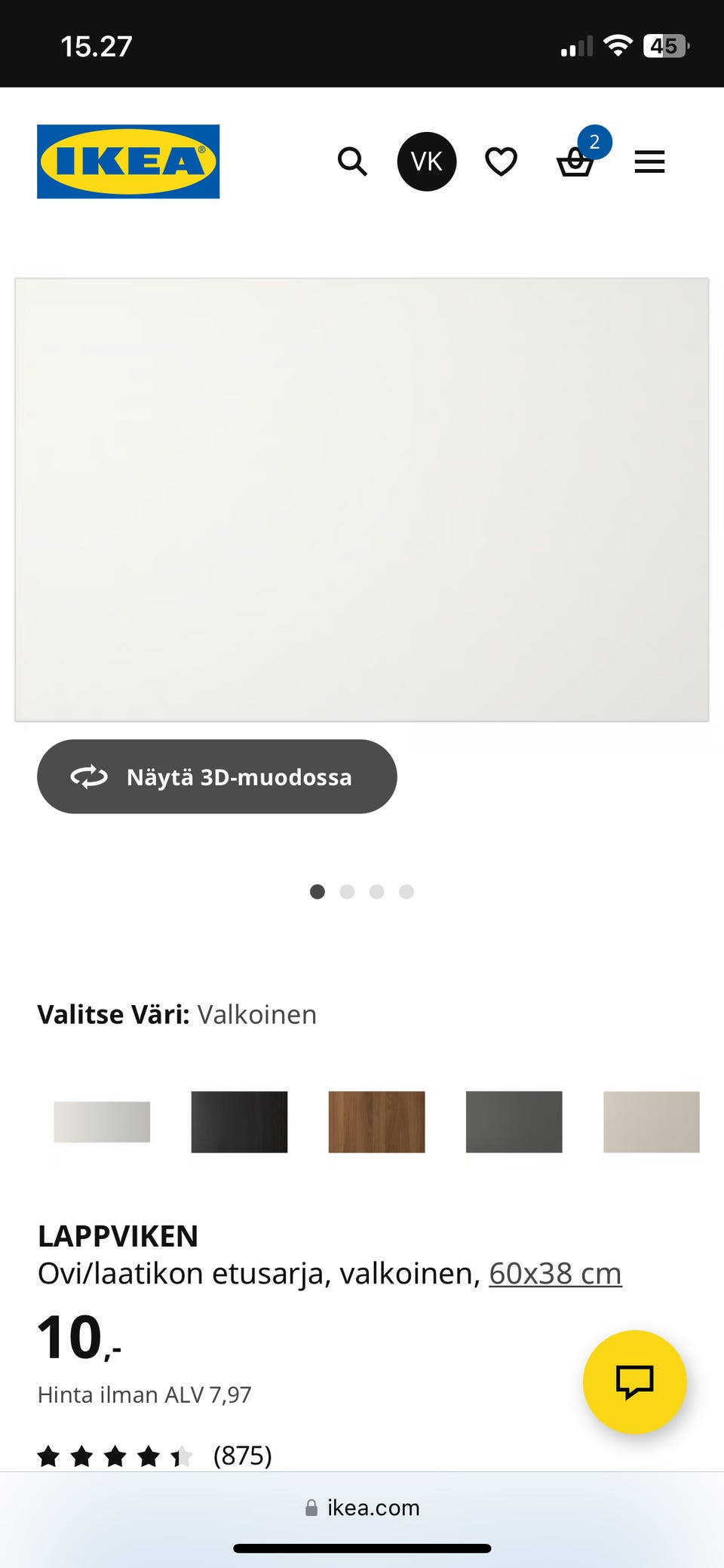Open the hamburger navigation menu
Image resolution: width=724 pixels, height=1568 pixels.
(649, 161)
